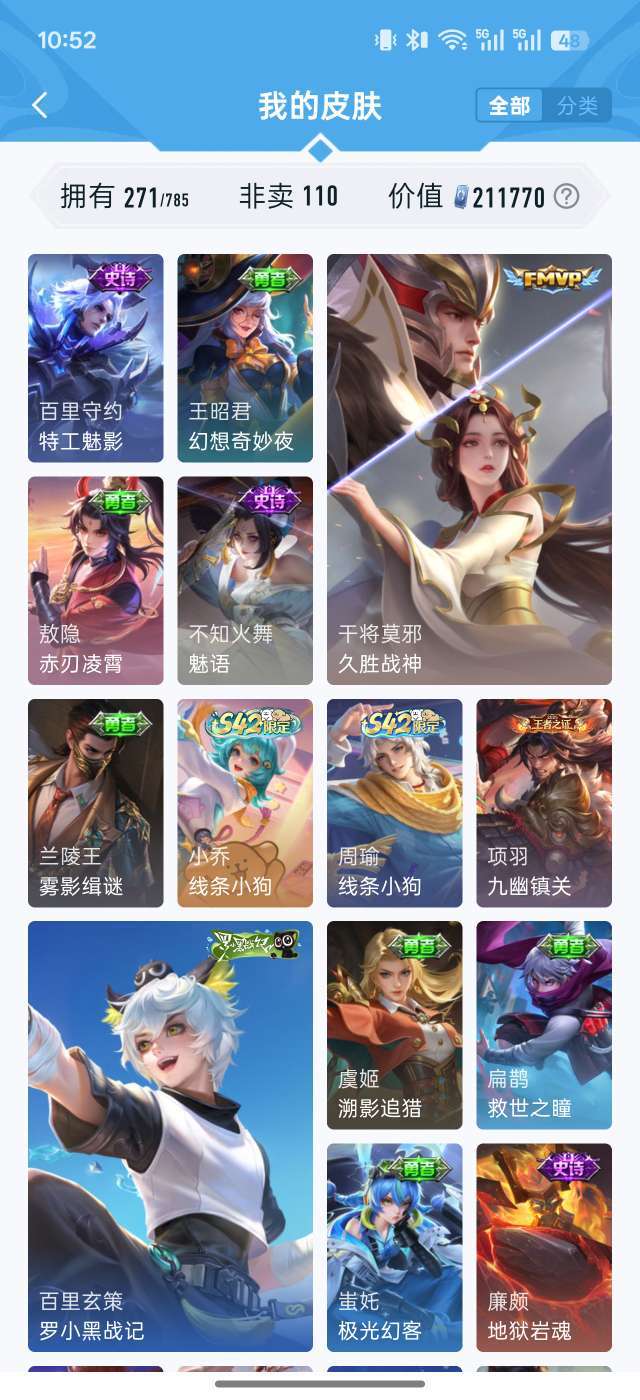This screenshot has width=640, height=1400.
Task: Open 兰陵王 雾影缉谜 skin card
Action: [x=95, y=802]
